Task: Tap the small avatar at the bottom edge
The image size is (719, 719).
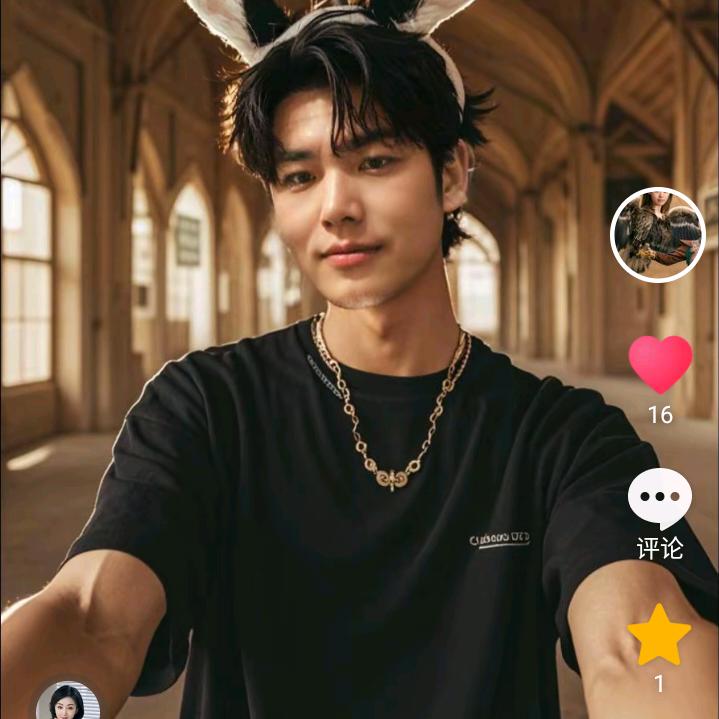Action: [x=68, y=702]
